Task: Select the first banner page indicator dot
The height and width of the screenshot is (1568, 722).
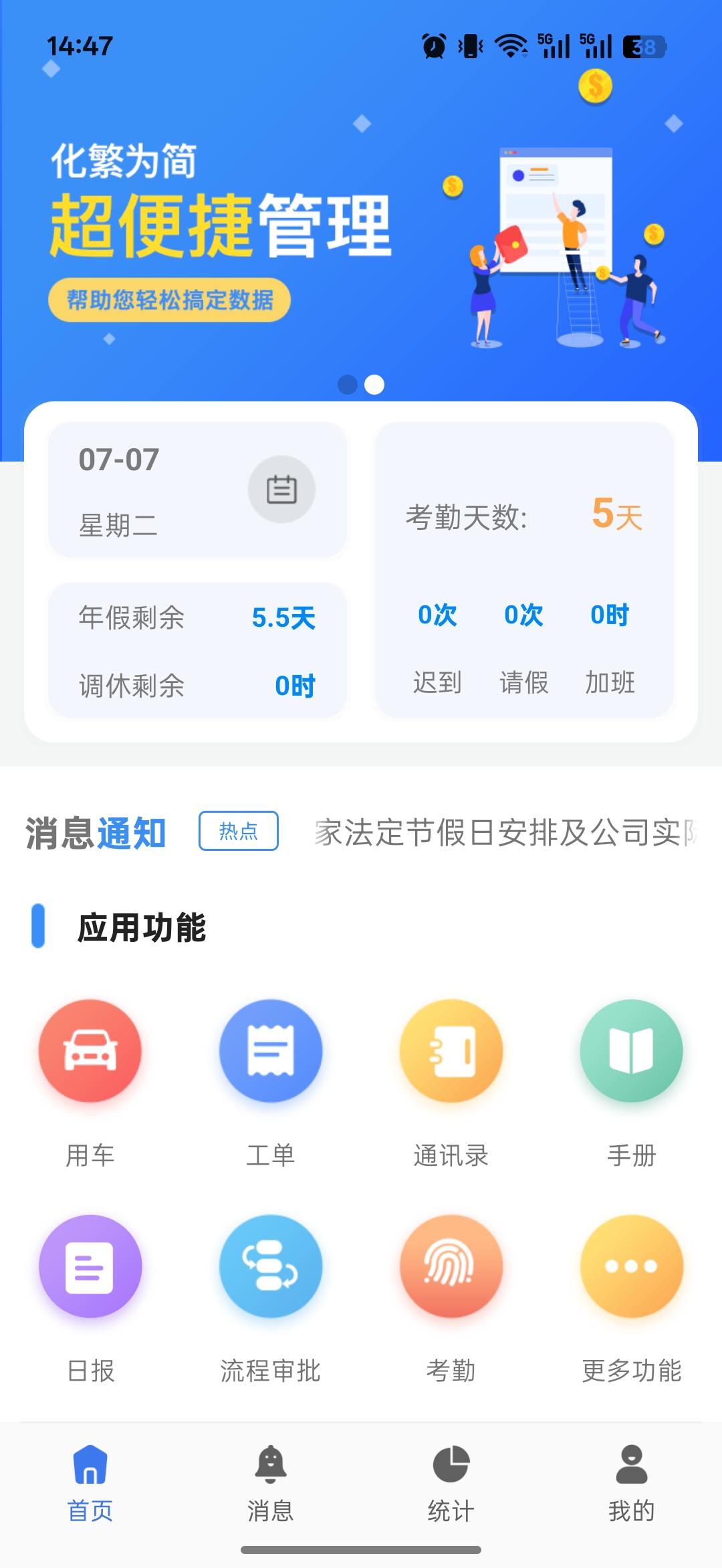Action: 348,385
